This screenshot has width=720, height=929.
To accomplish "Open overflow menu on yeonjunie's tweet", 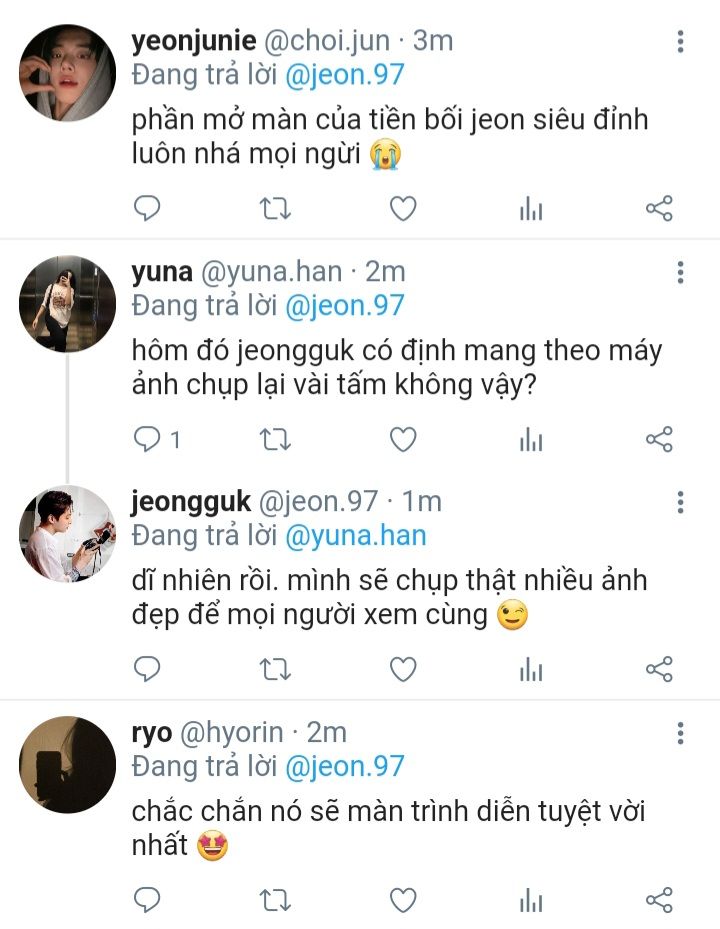I will [x=680, y=42].
